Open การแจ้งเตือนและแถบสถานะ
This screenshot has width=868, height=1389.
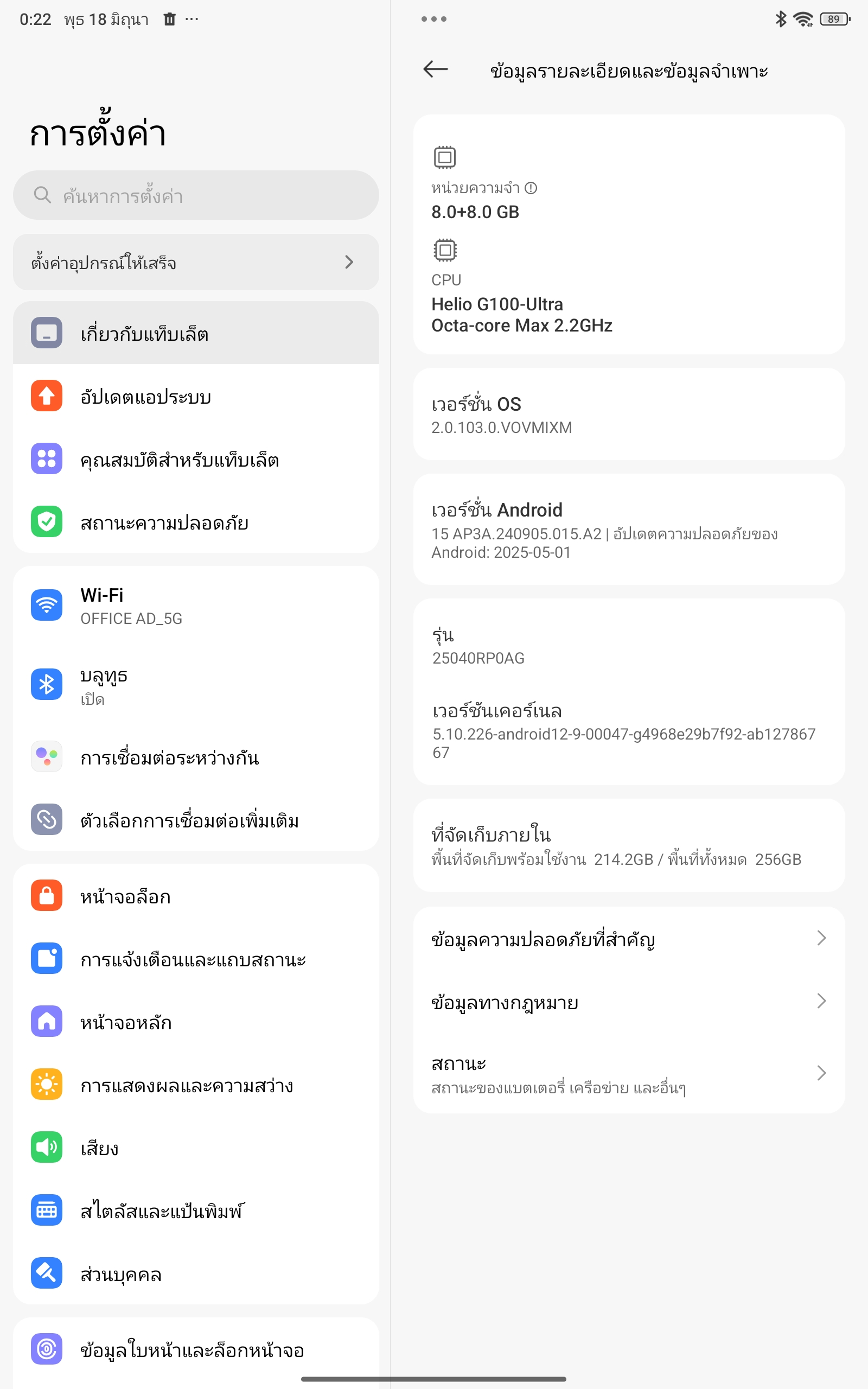(196, 959)
